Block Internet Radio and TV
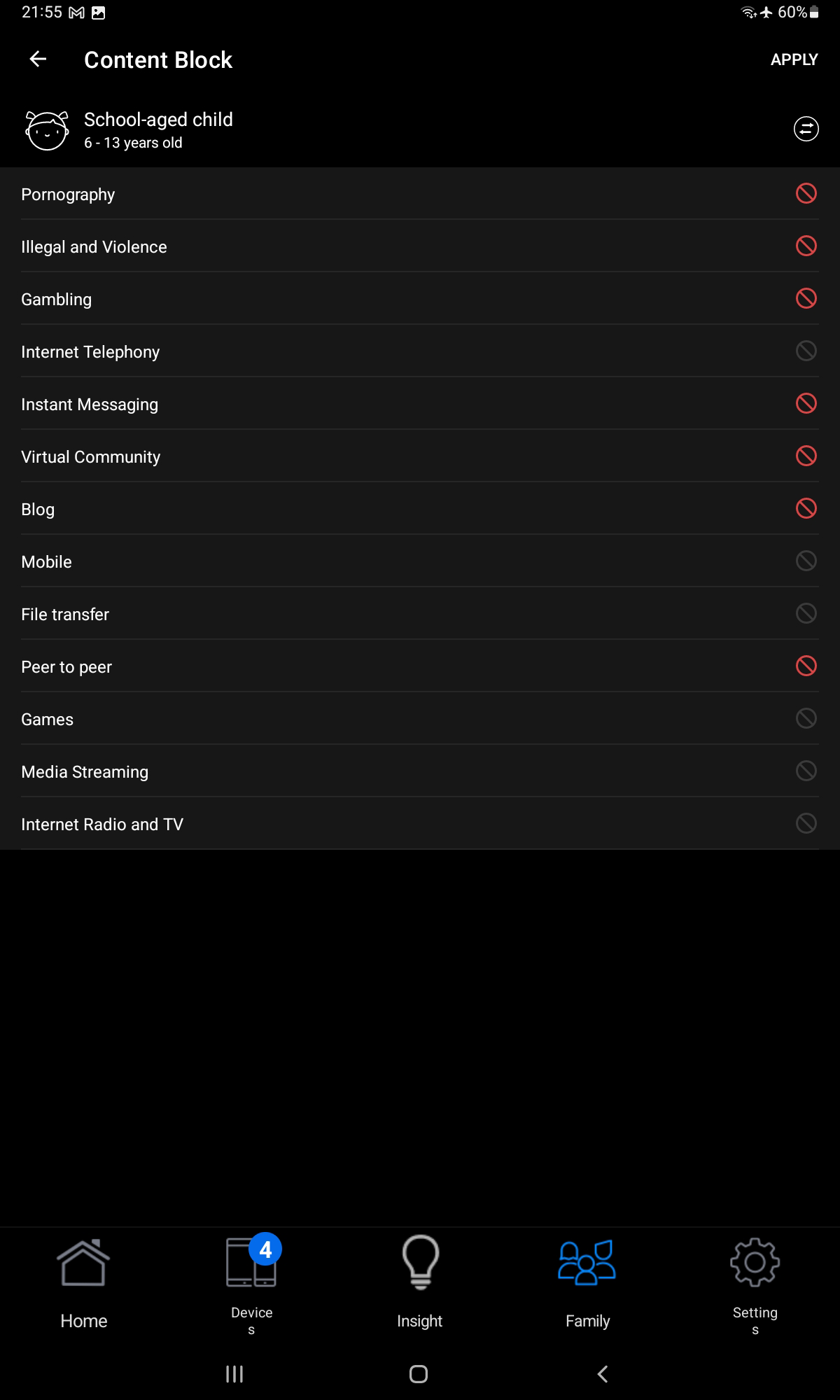840x1400 pixels. [x=806, y=823]
